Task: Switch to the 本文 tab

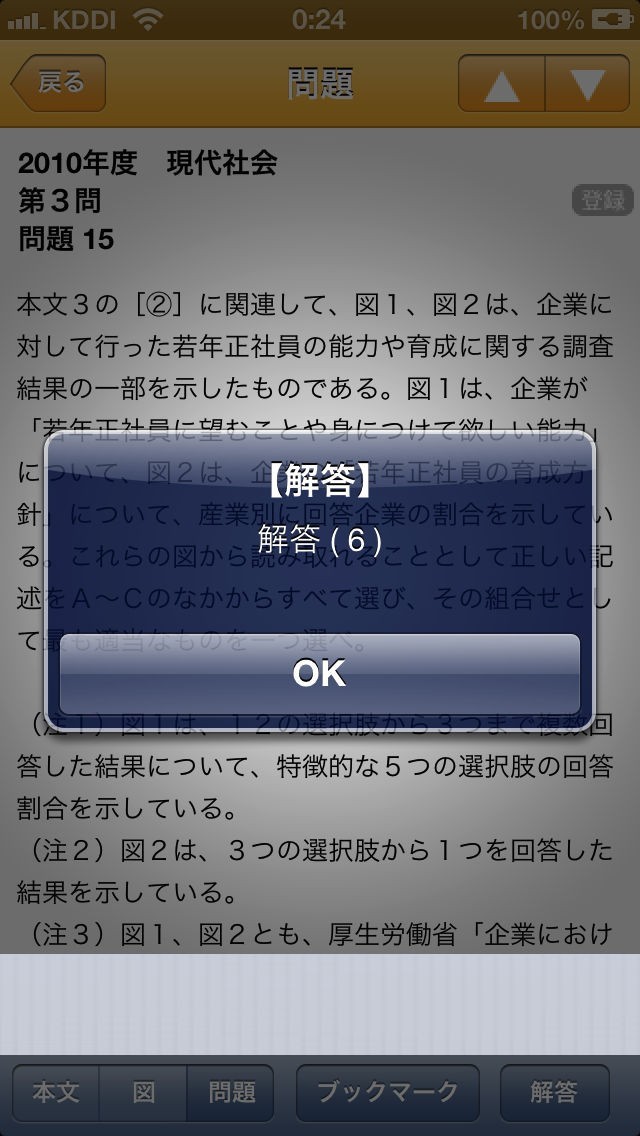Action: 56,1092
